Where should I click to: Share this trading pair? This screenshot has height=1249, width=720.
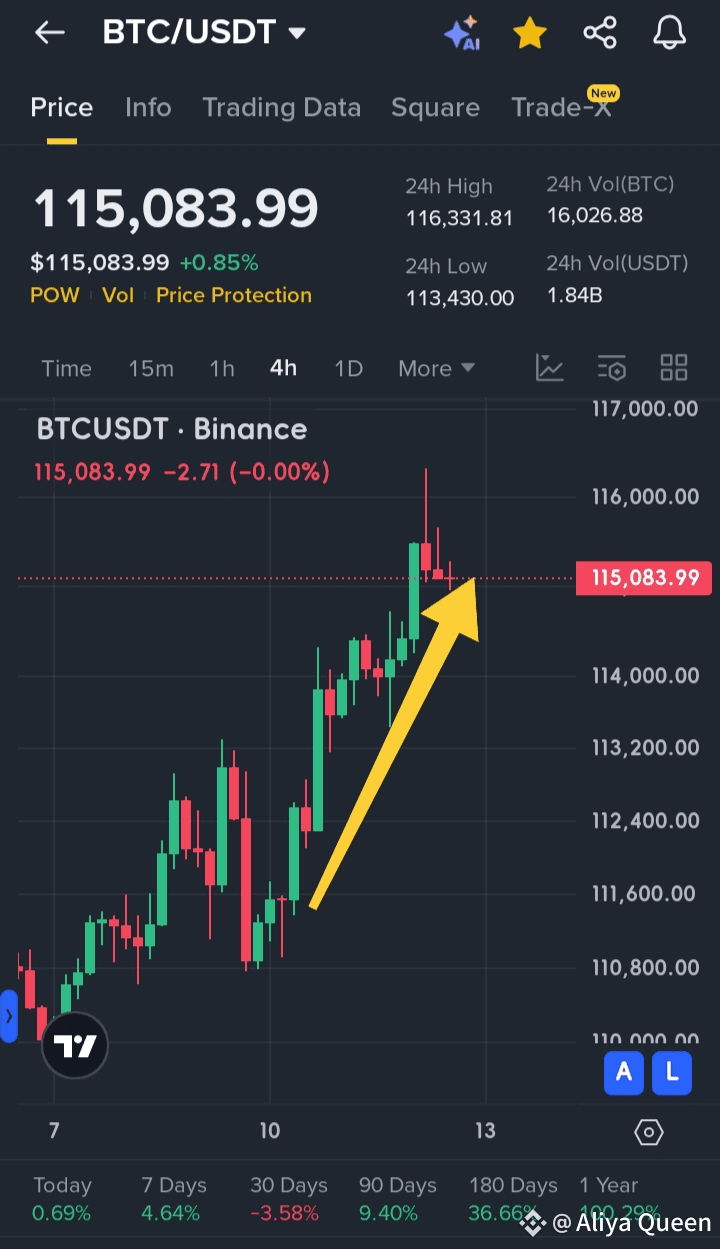tap(600, 33)
